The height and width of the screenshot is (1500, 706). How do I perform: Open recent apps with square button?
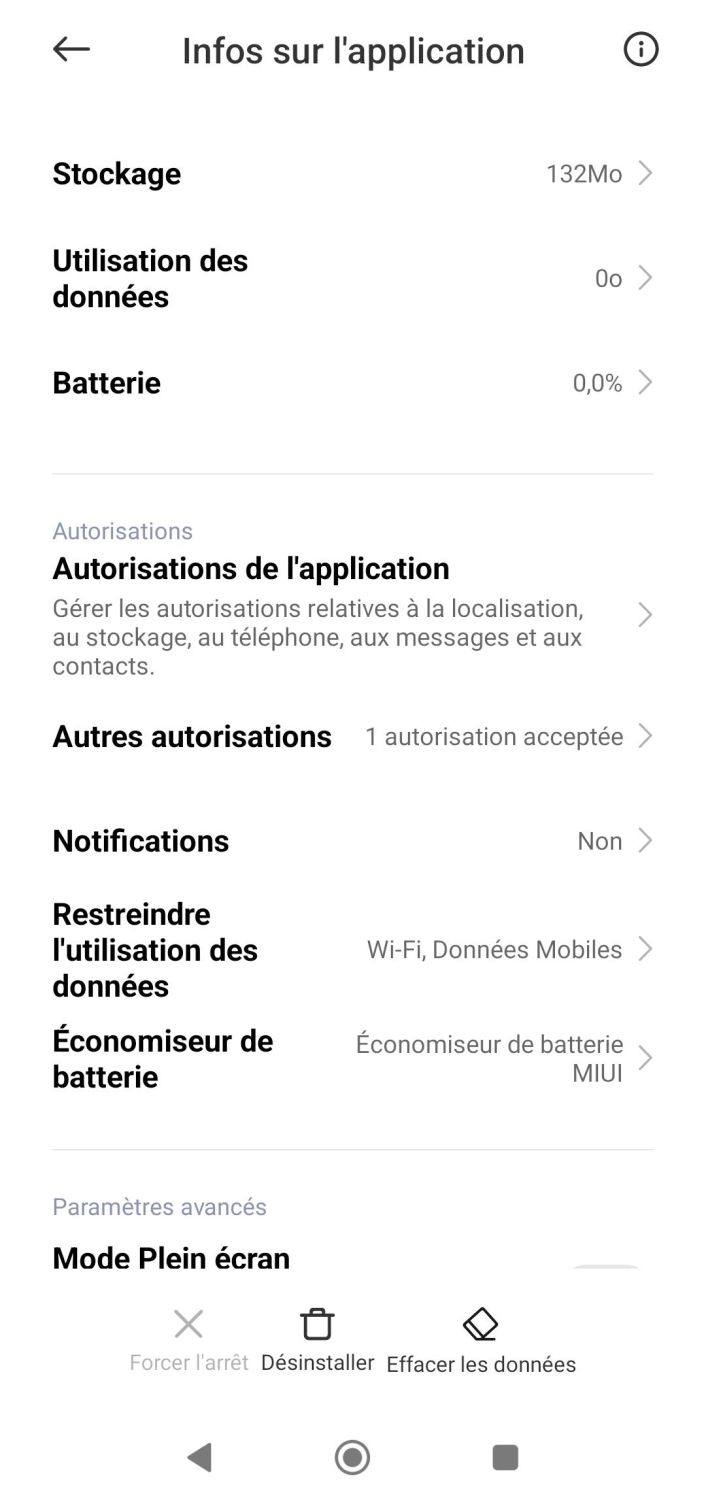tap(505, 1457)
